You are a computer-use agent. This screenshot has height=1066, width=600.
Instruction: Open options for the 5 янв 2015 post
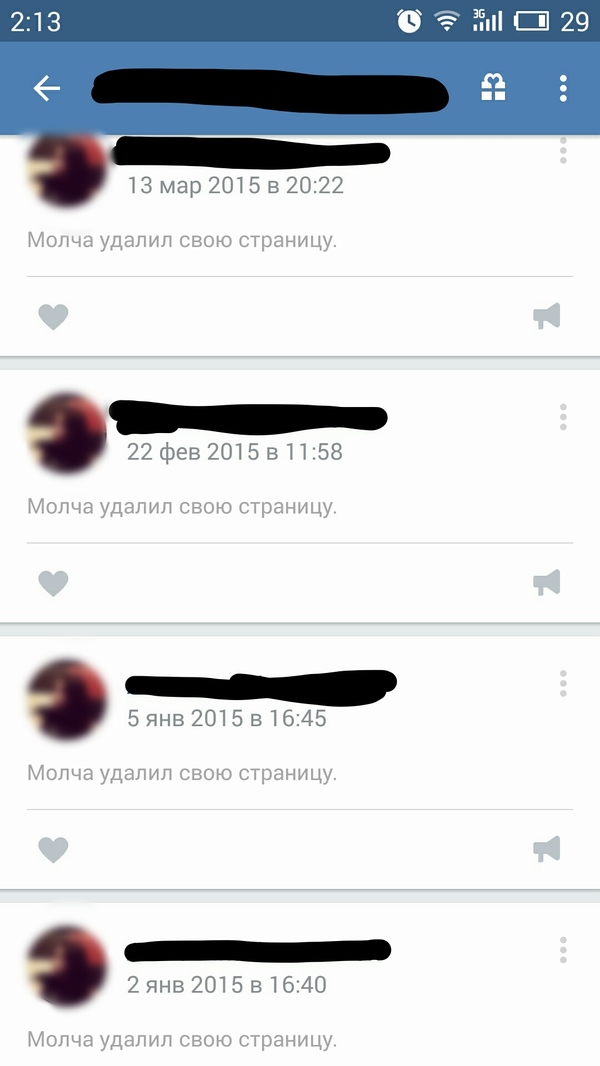click(x=563, y=684)
